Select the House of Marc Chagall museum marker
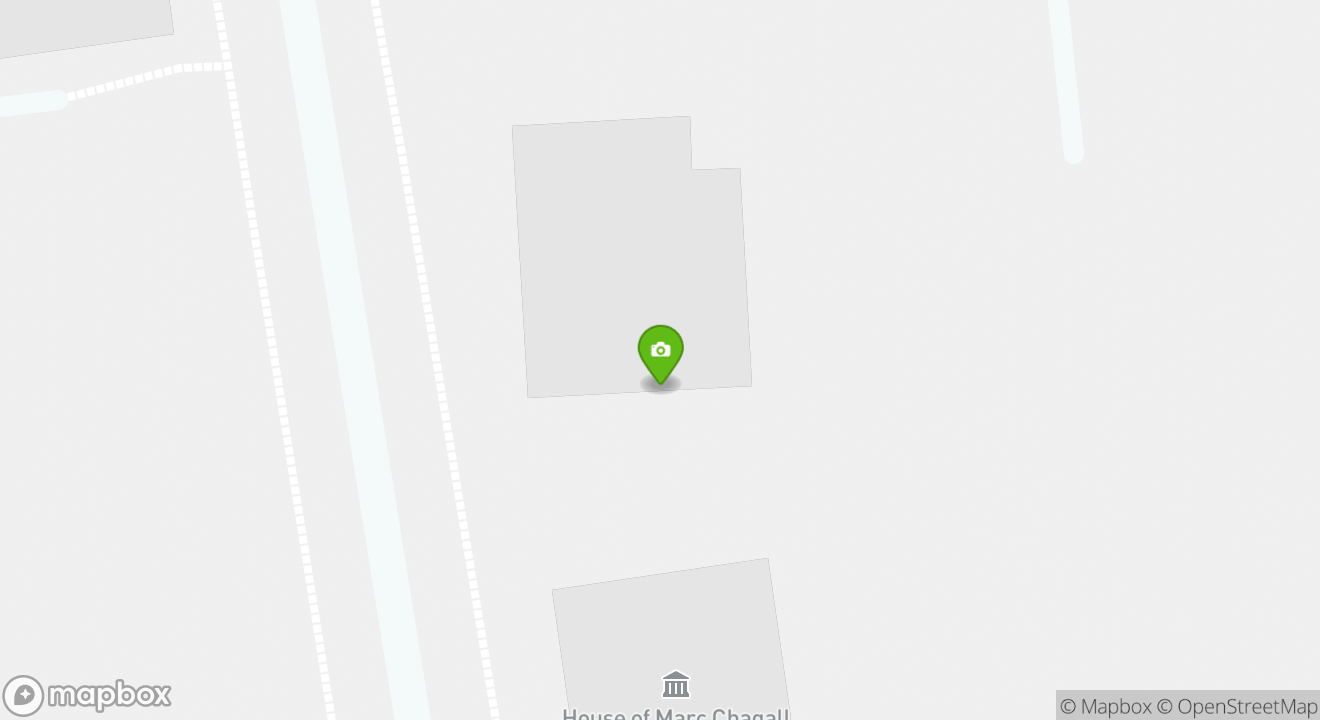Image resolution: width=1320 pixels, height=720 pixels. pyautogui.click(x=676, y=686)
